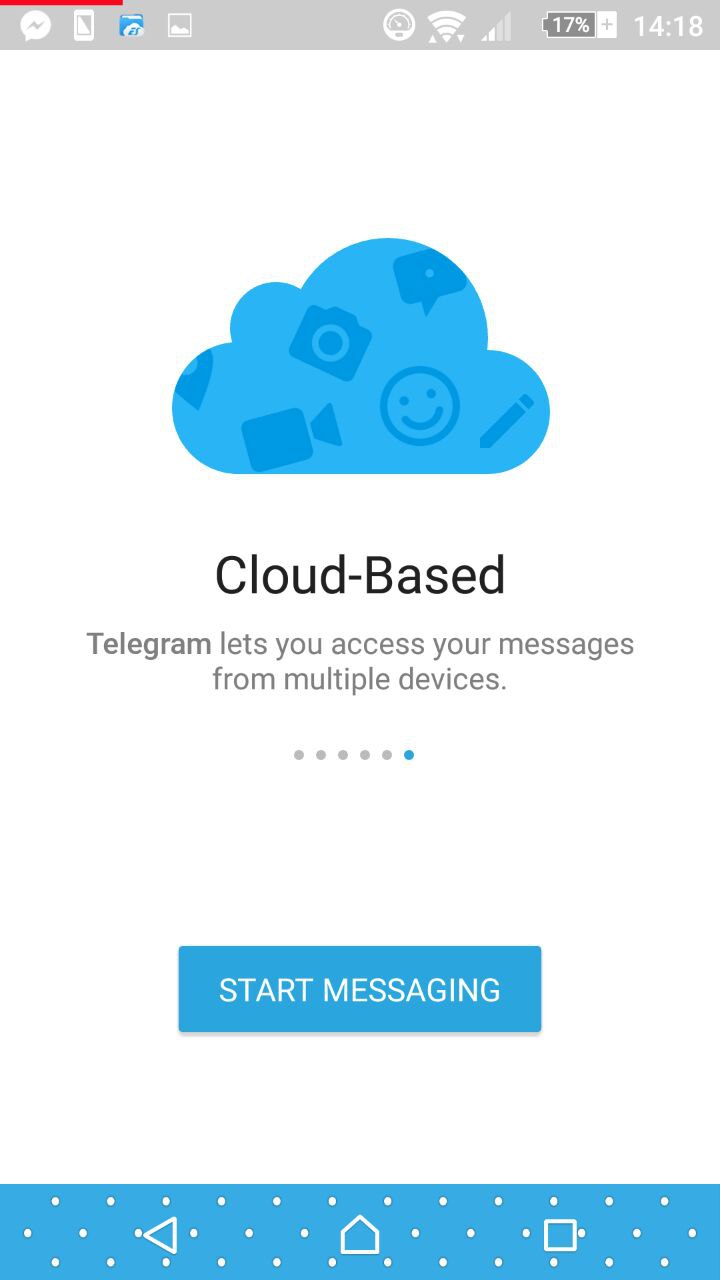Tap the Start Messaging button
The height and width of the screenshot is (1280, 720).
360,989
